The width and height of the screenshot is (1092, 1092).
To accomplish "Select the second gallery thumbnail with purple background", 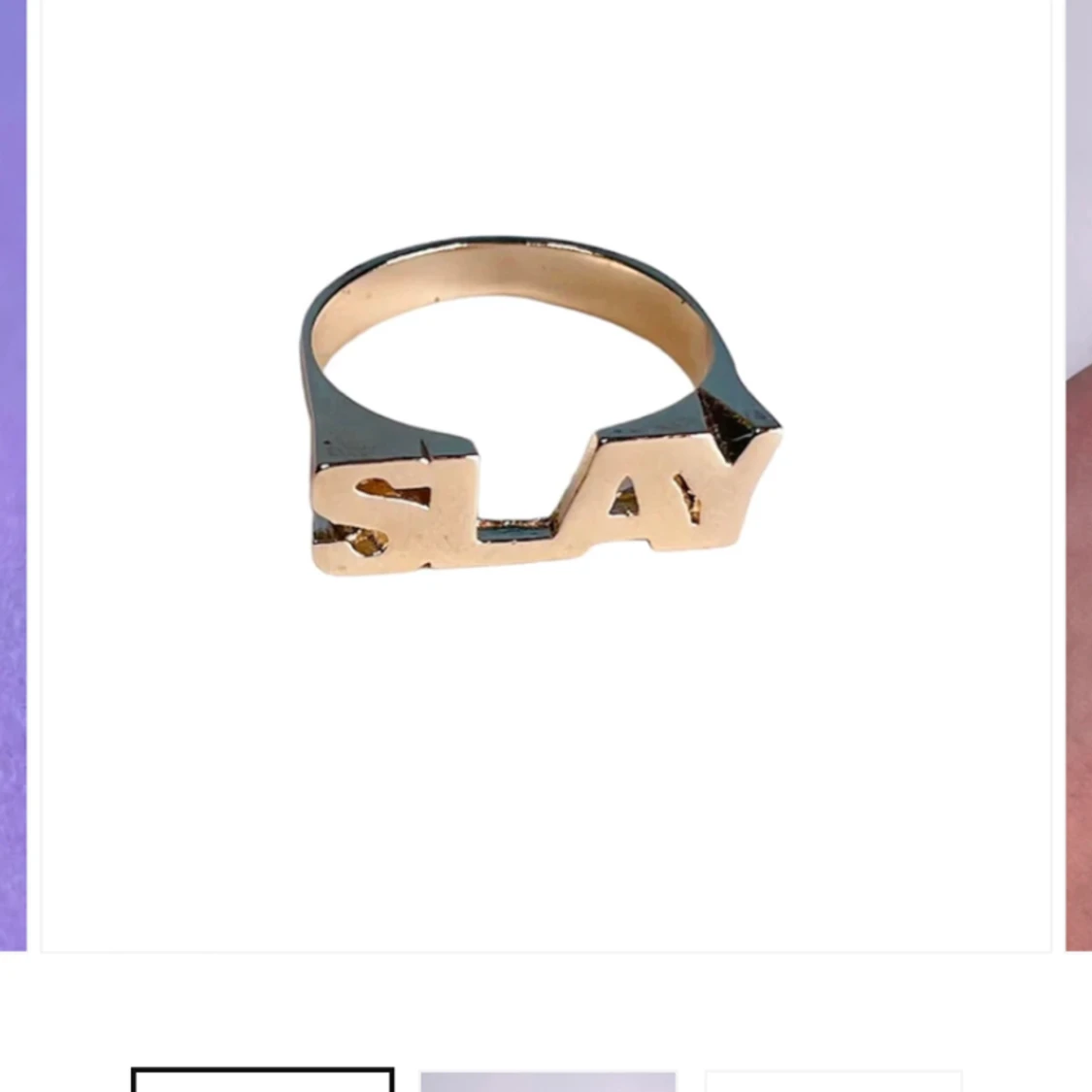I will click(x=547, y=1081).
